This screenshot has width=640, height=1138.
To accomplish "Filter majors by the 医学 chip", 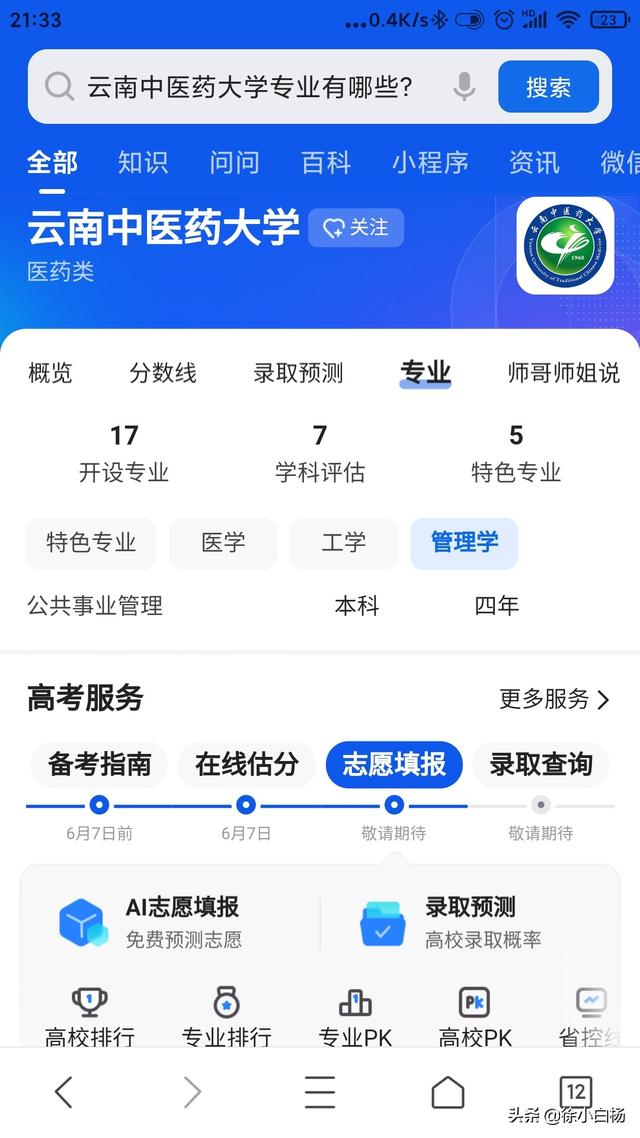I will point(223,543).
